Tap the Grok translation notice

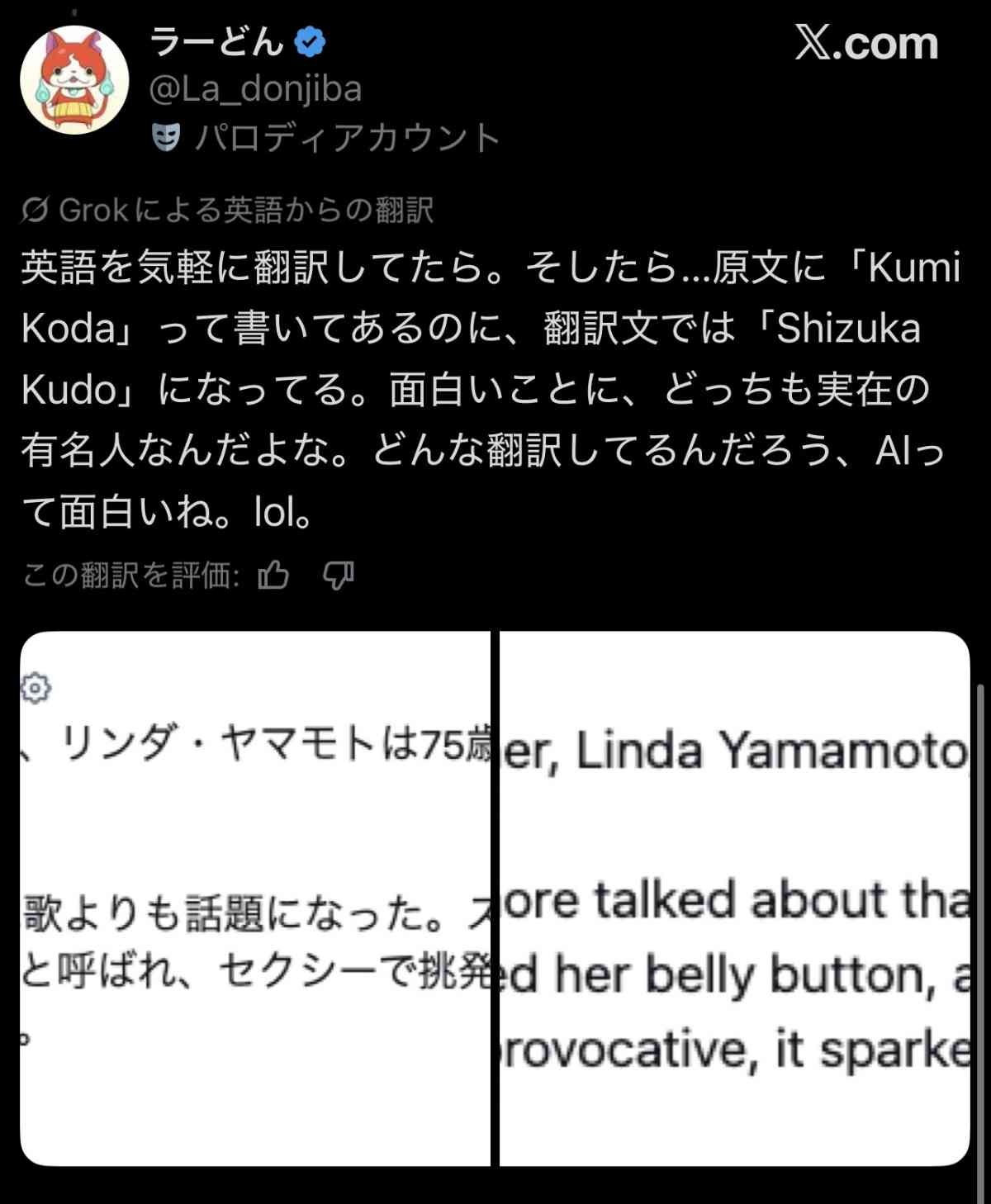(x=228, y=211)
